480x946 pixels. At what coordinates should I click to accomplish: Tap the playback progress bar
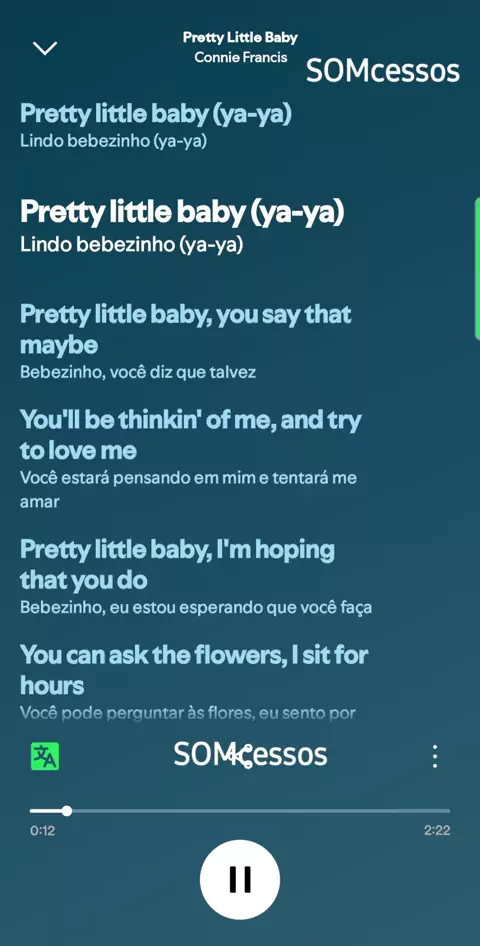240,811
